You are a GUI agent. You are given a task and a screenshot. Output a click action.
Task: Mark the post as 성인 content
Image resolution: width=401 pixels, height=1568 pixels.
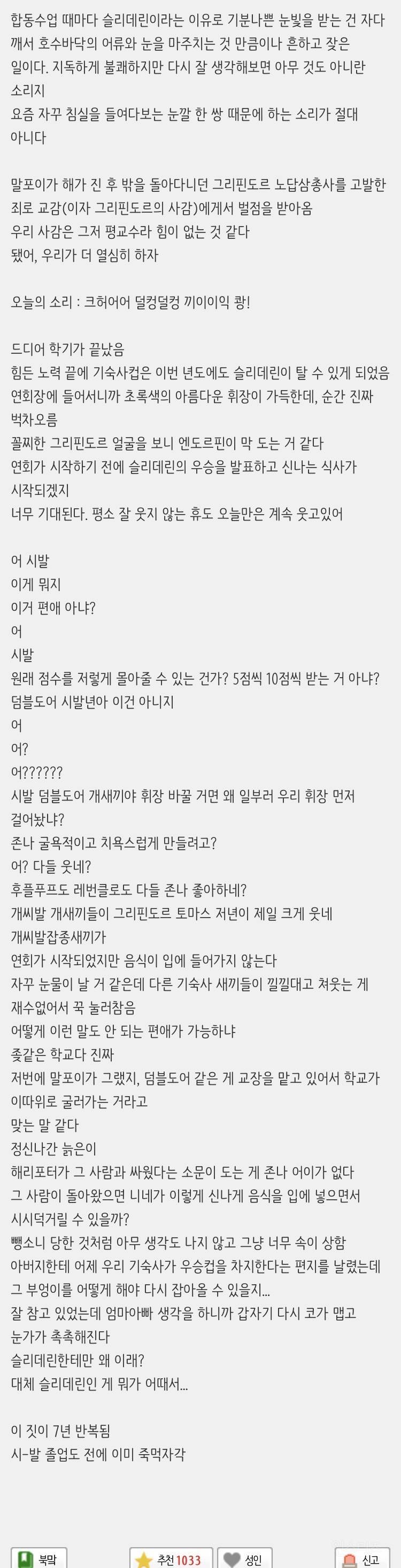point(244,1558)
